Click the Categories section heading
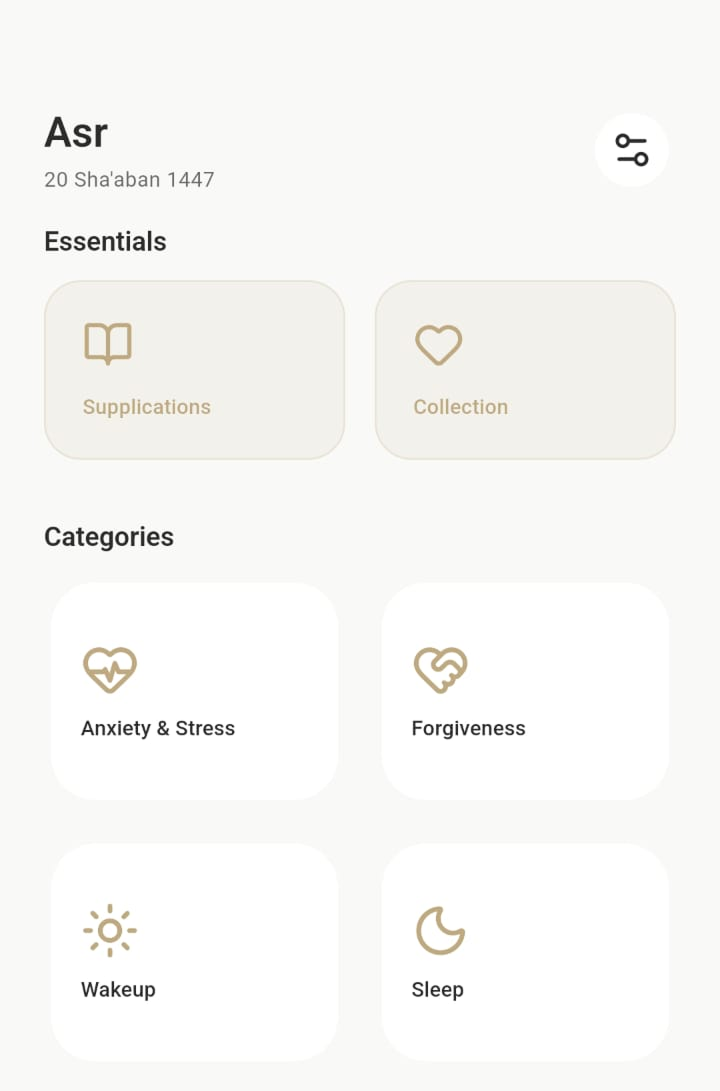 tap(108, 537)
